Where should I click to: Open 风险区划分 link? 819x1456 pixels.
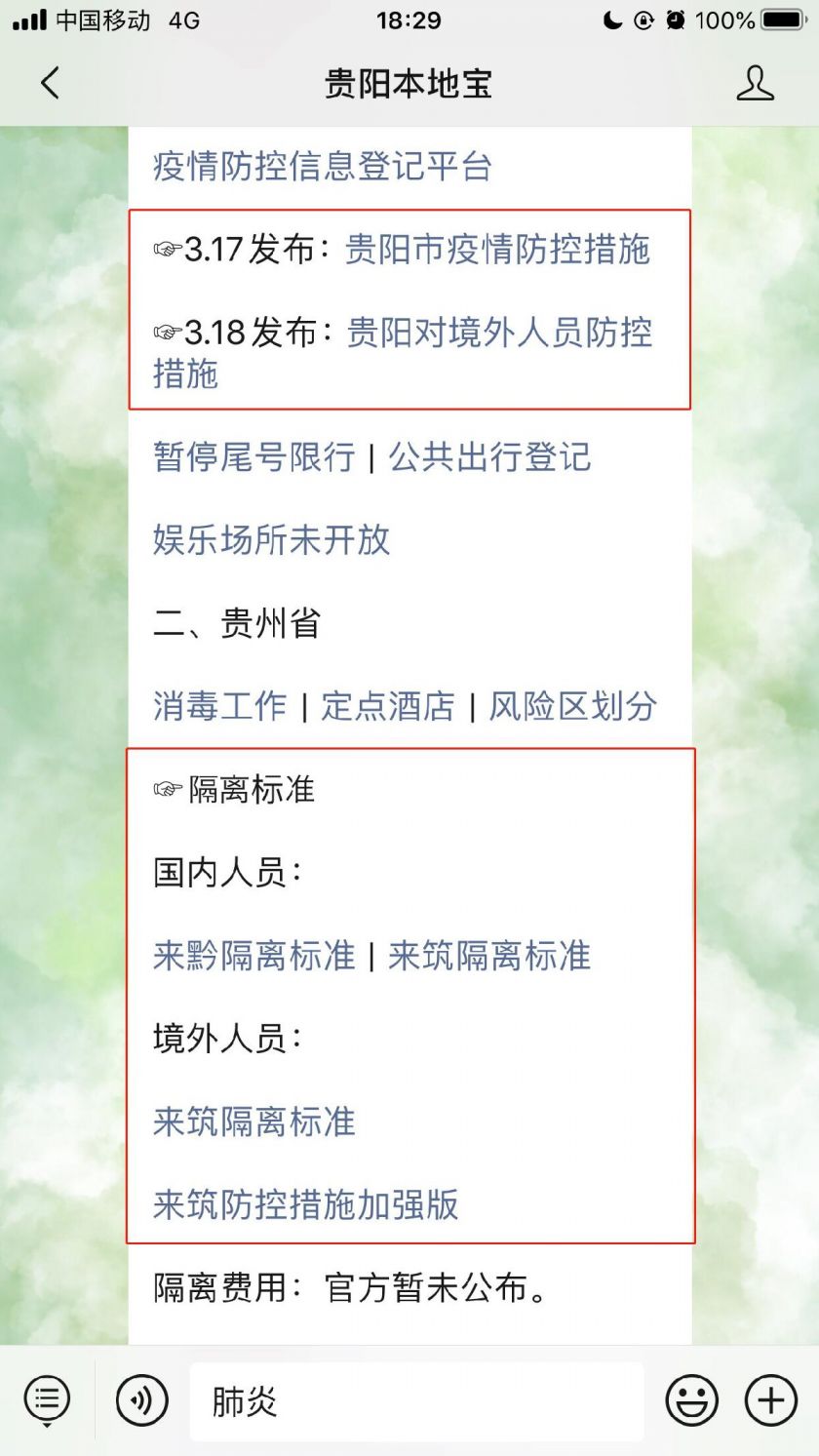572,706
